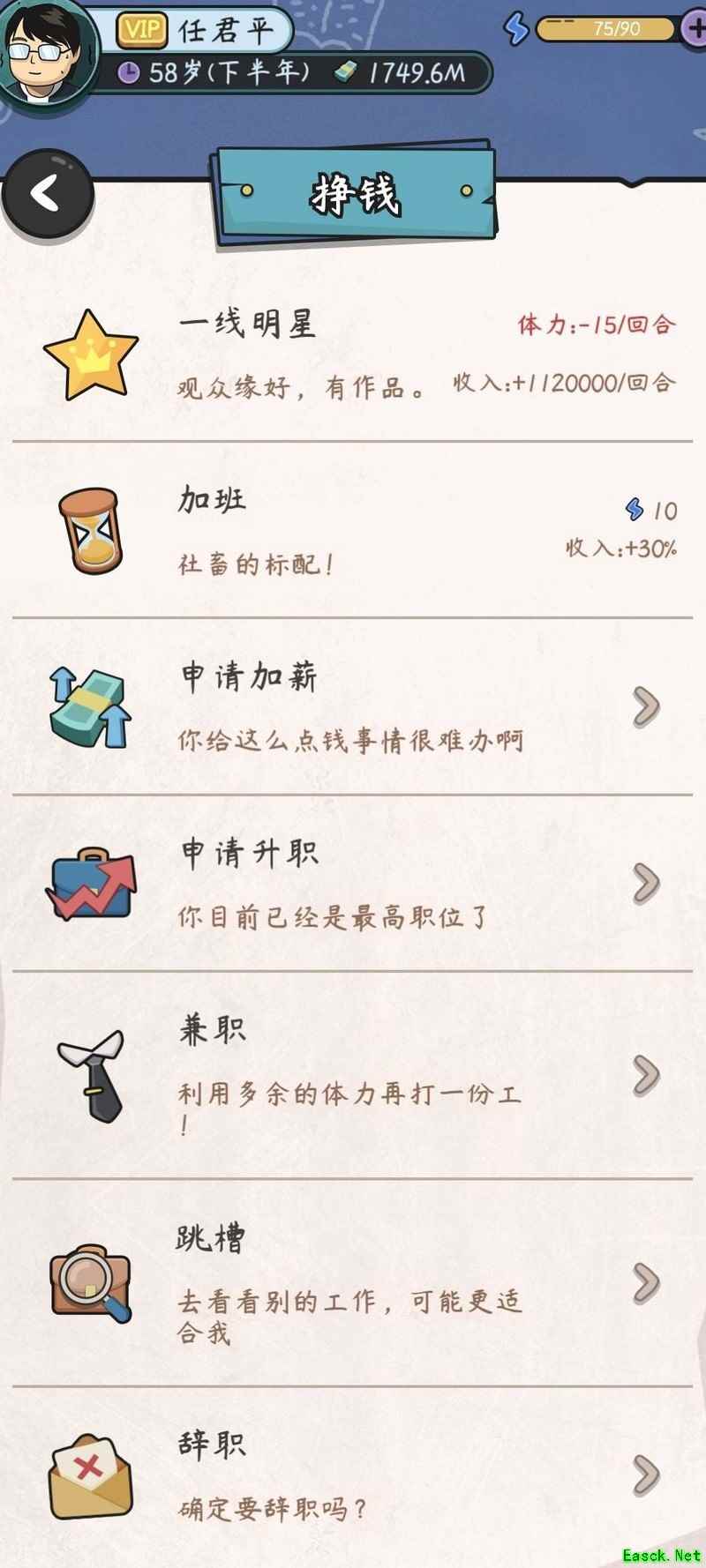The width and height of the screenshot is (706, 1568).
Task: Select the 一线明星 current job row
Action: click(353, 355)
